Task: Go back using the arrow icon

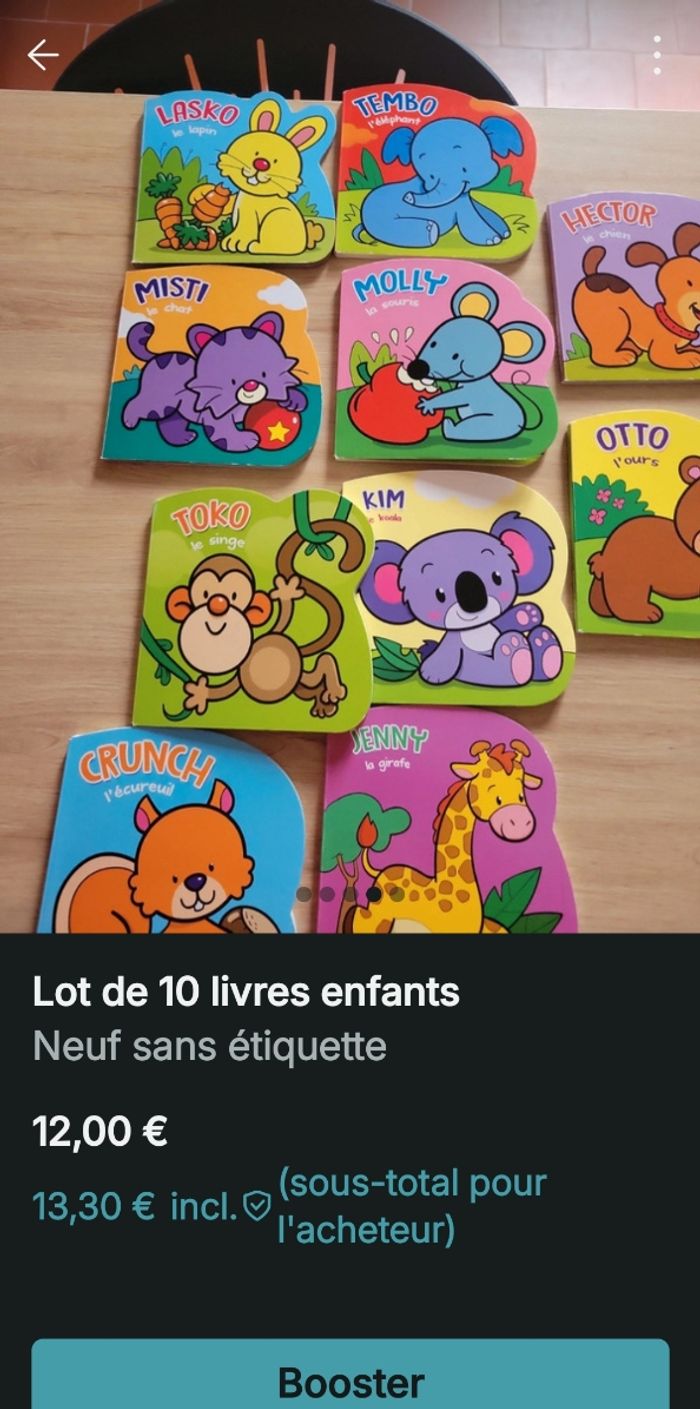Action: pos(43,55)
